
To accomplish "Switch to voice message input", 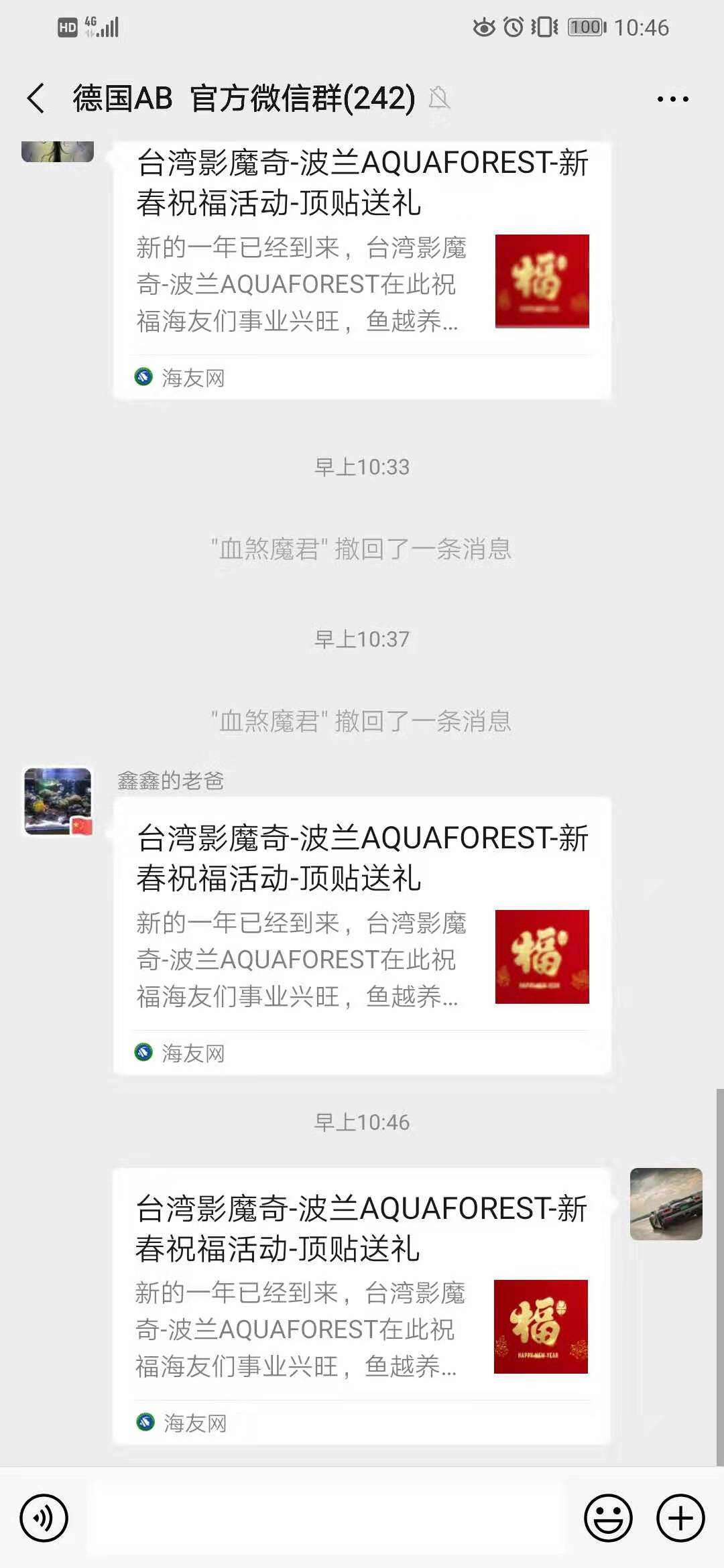I will [x=44, y=1518].
